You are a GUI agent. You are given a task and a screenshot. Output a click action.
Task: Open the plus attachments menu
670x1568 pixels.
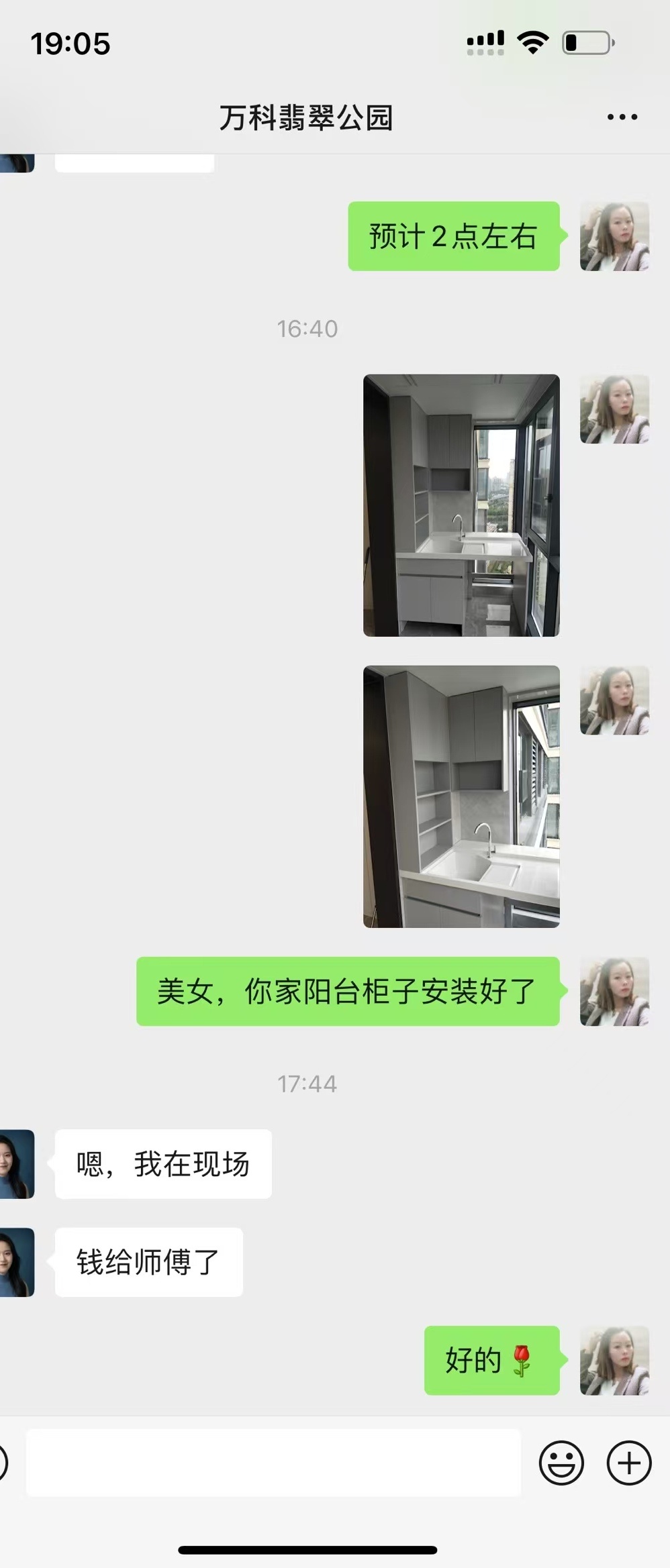click(x=629, y=1463)
